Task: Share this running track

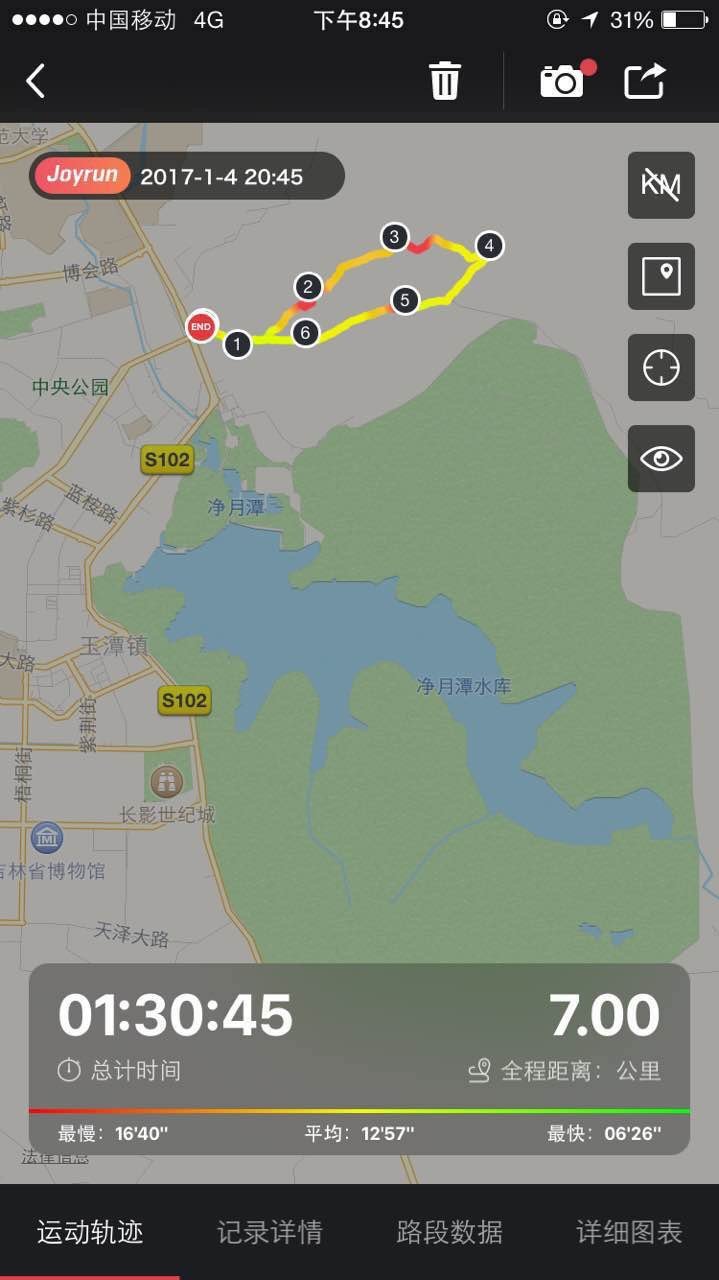Action: click(645, 81)
